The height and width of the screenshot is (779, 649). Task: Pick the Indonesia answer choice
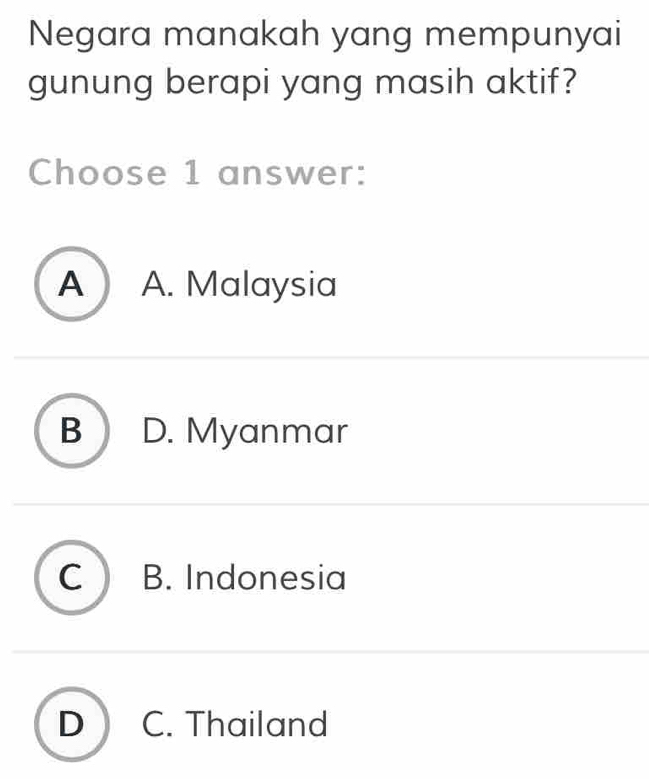tap(71, 577)
